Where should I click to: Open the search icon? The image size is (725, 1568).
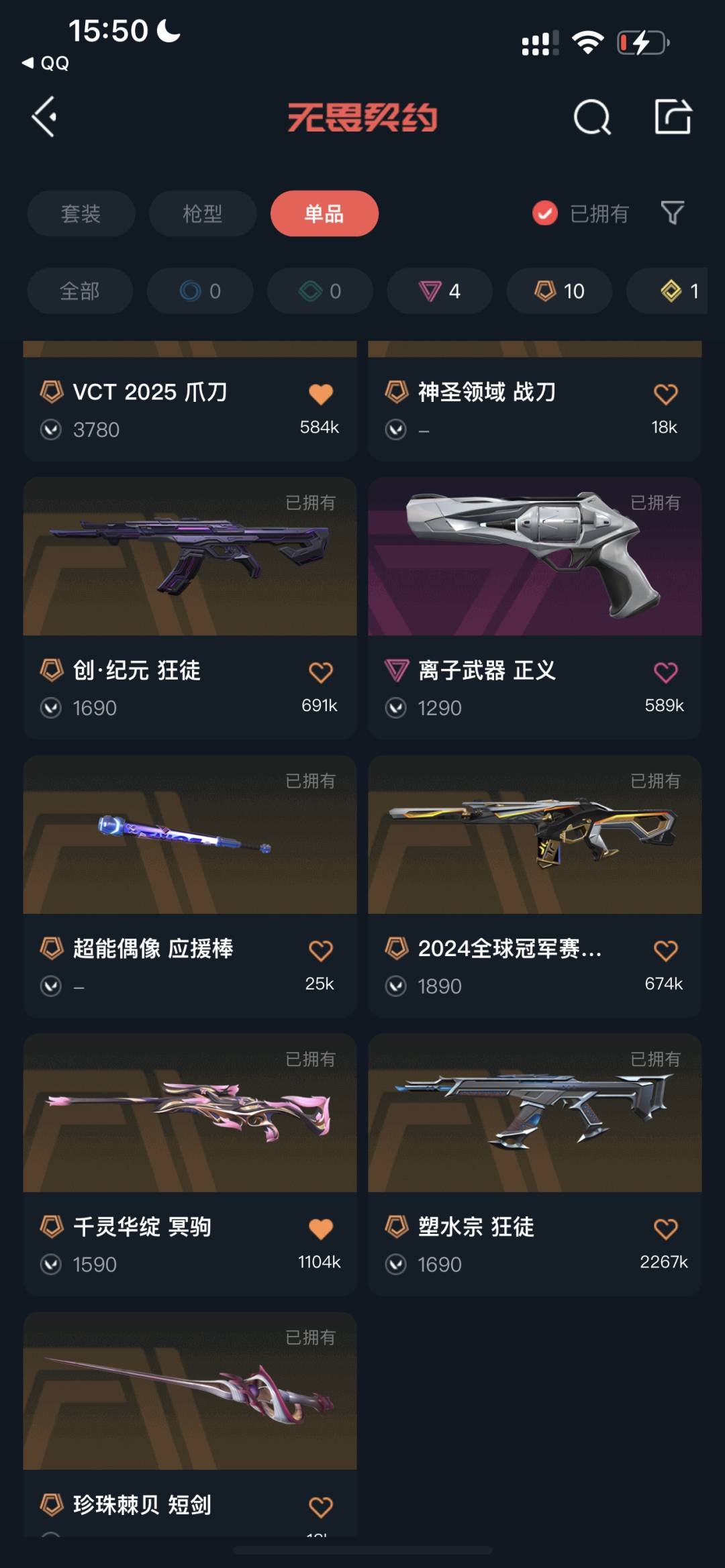coord(593,118)
